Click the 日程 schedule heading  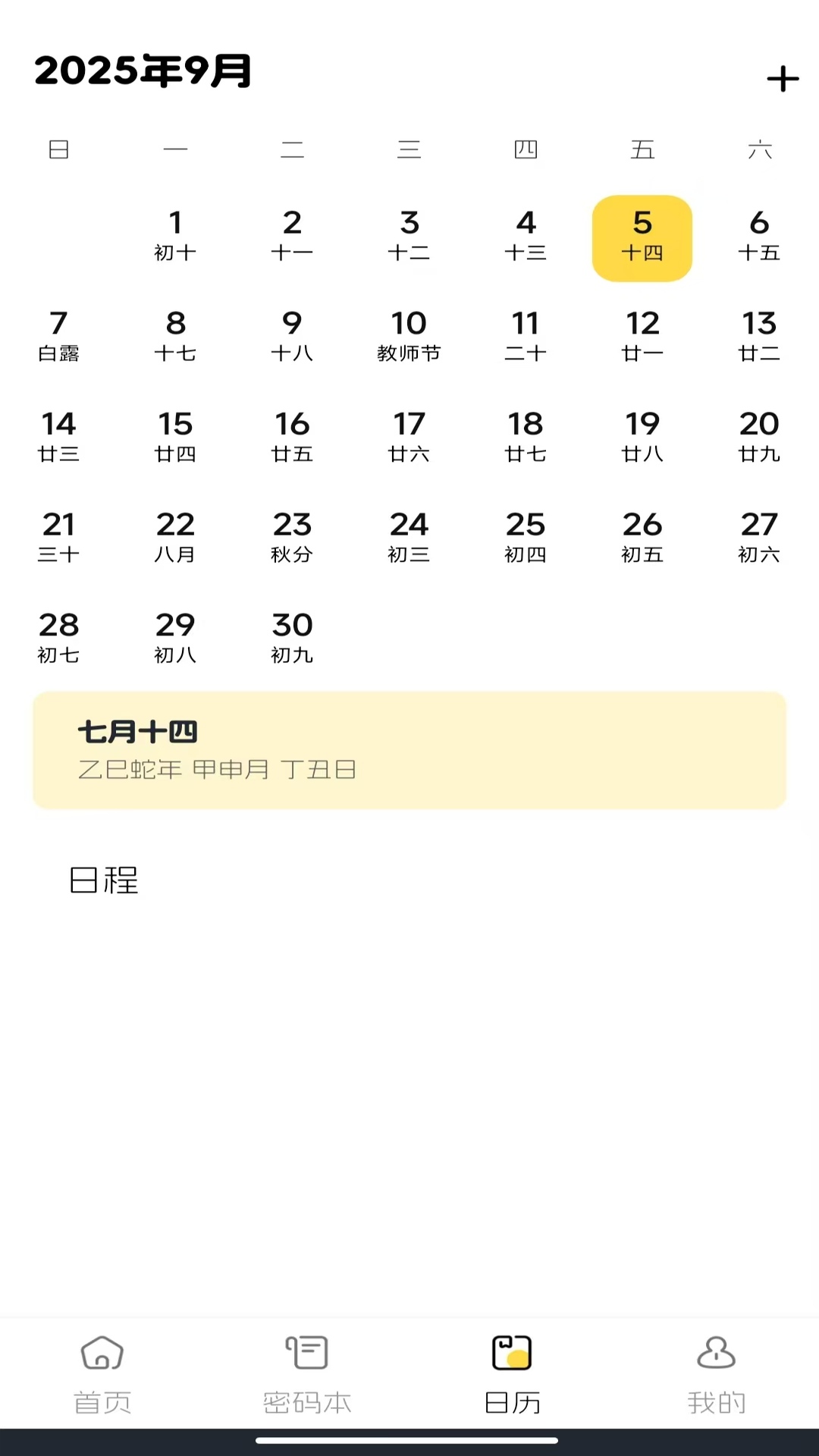[104, 880]
